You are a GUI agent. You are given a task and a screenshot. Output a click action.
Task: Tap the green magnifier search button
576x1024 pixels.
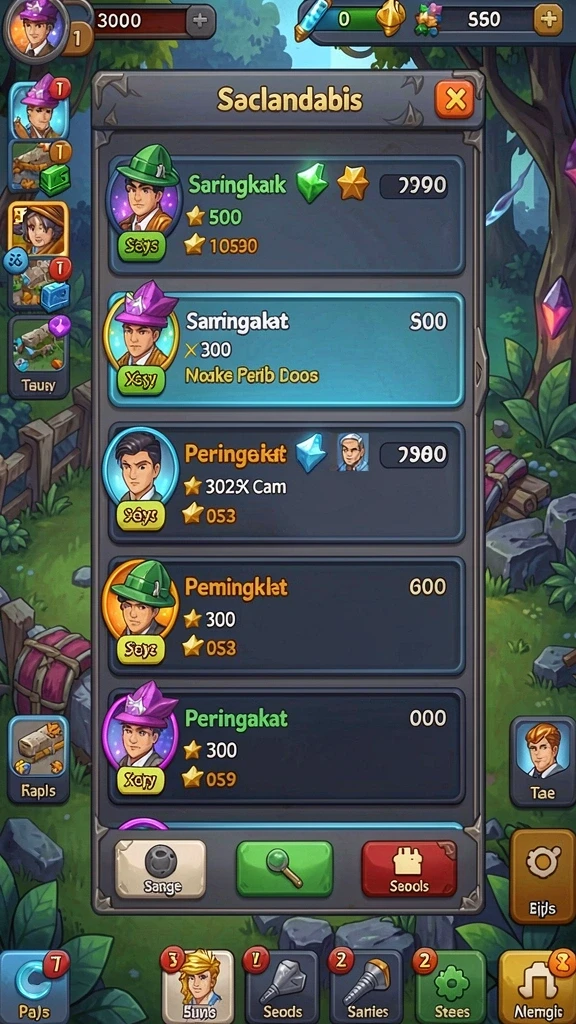pos(285,868)
